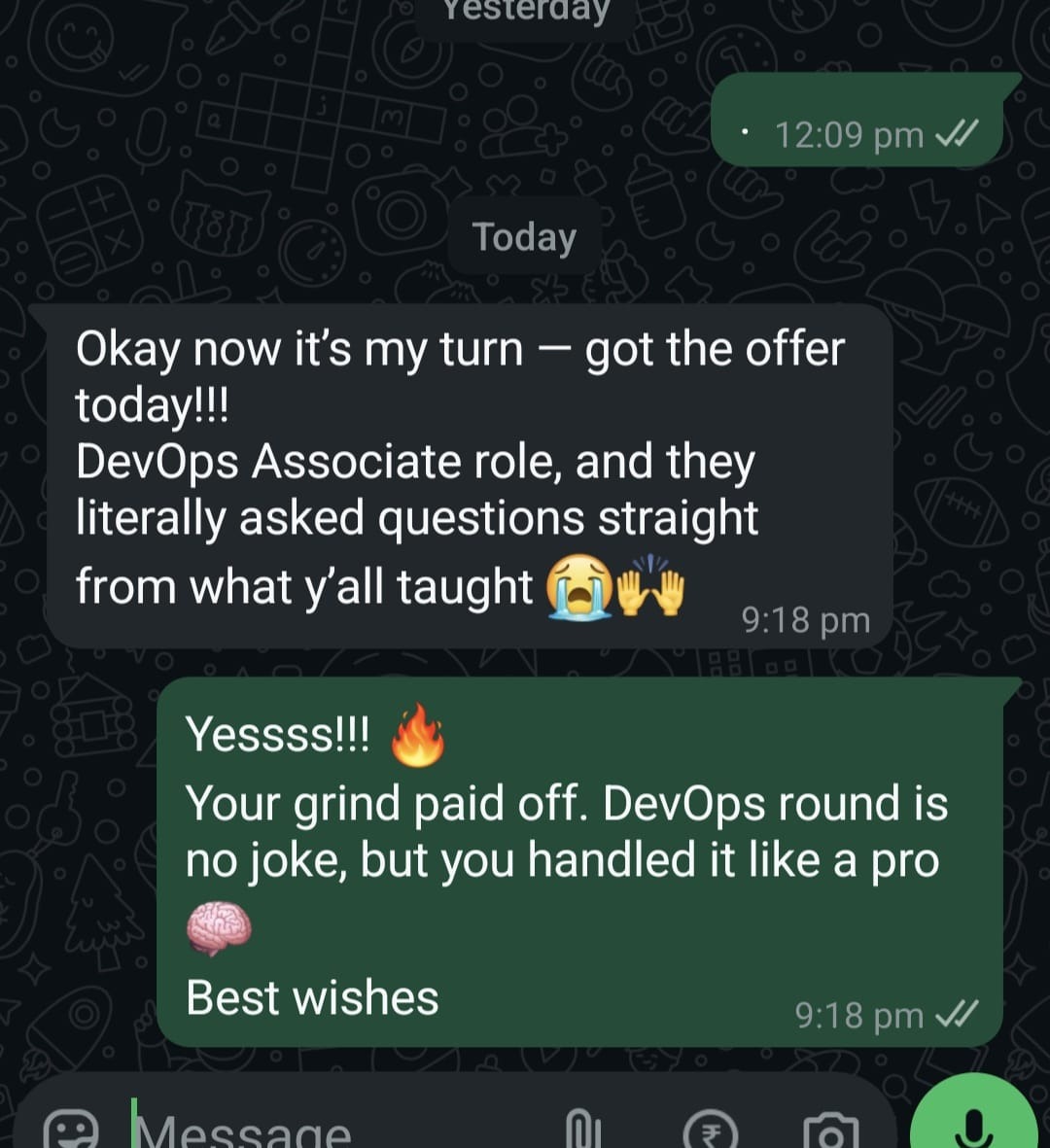Open the emoji picker
Image resolution: width=1050 pixels, height=1148 pixels.
point(73,1131)
